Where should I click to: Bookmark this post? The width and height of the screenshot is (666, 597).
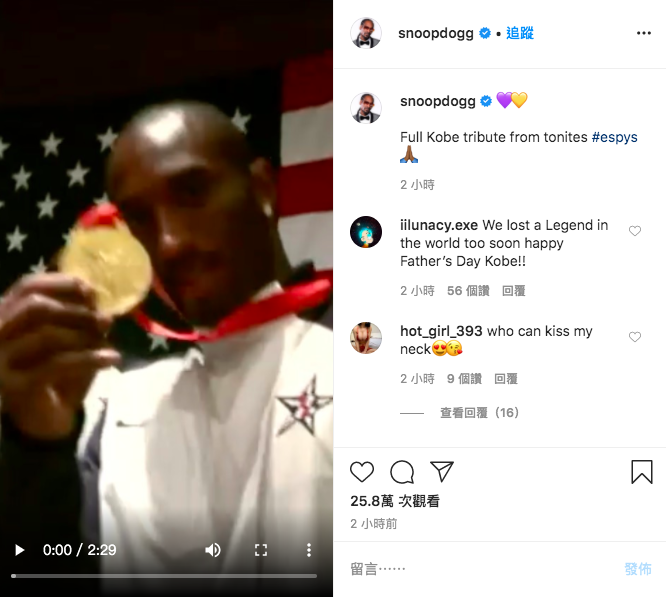click(x=642, y=472)
